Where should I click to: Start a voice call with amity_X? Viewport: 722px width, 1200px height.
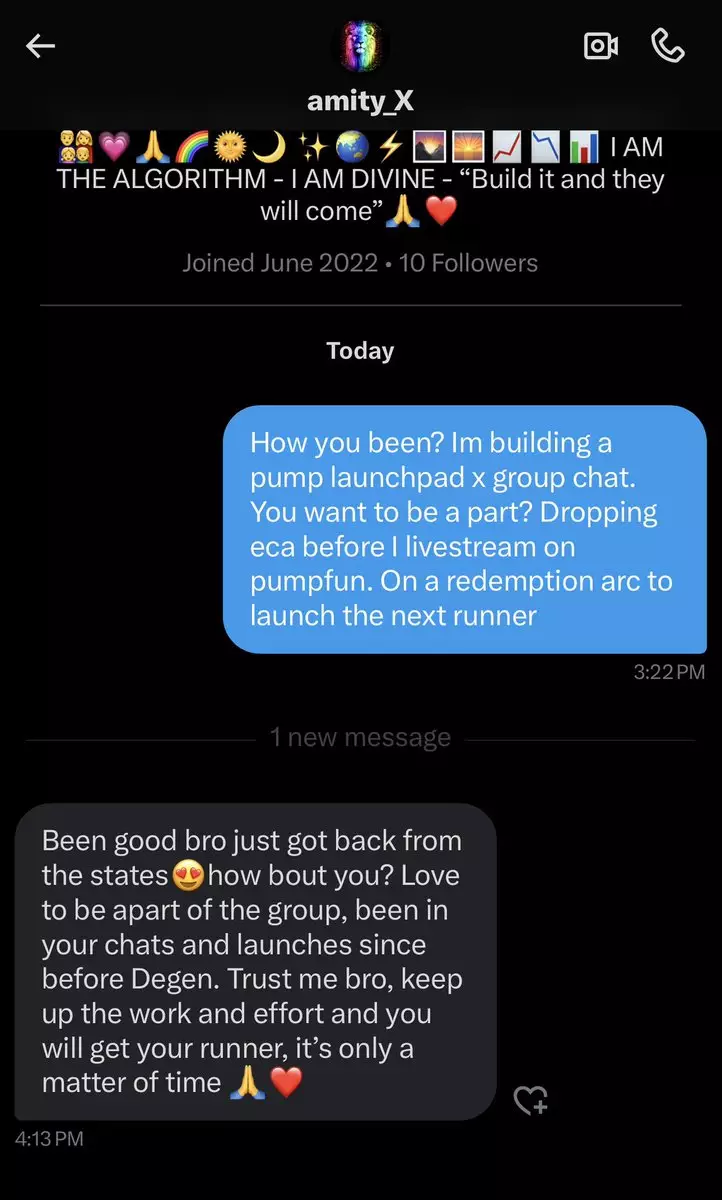667,46
